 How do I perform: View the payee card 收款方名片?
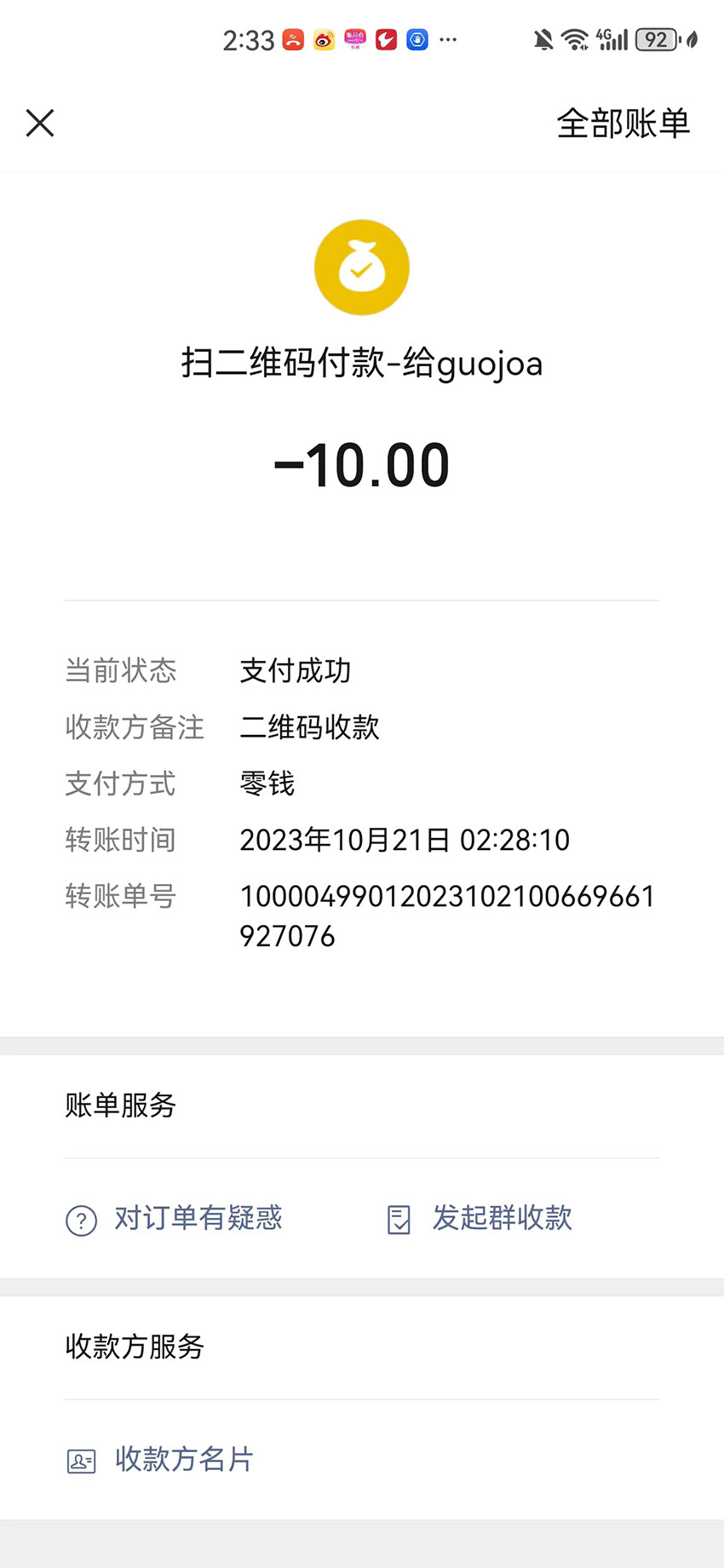click(160, 1459)
